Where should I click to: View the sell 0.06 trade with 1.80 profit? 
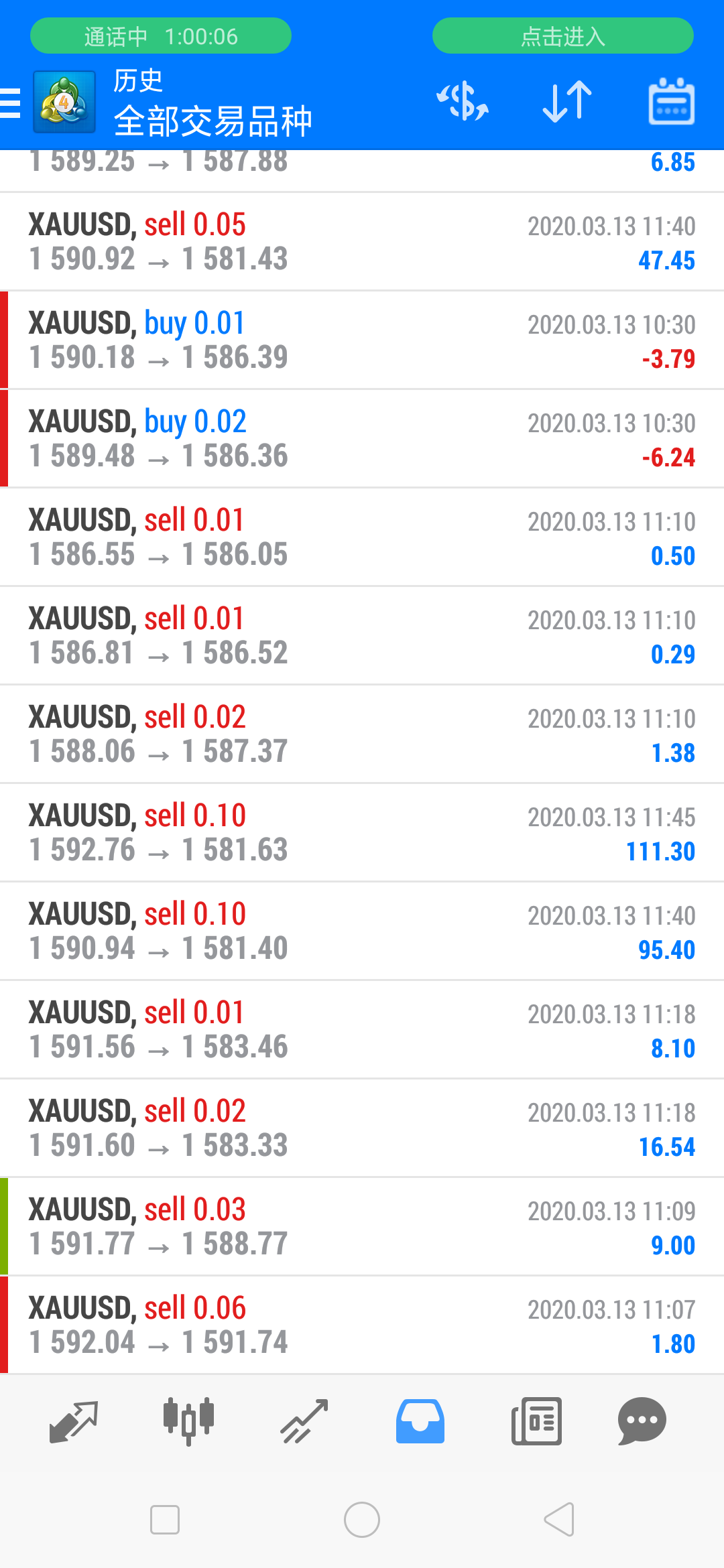[362, 1325]
